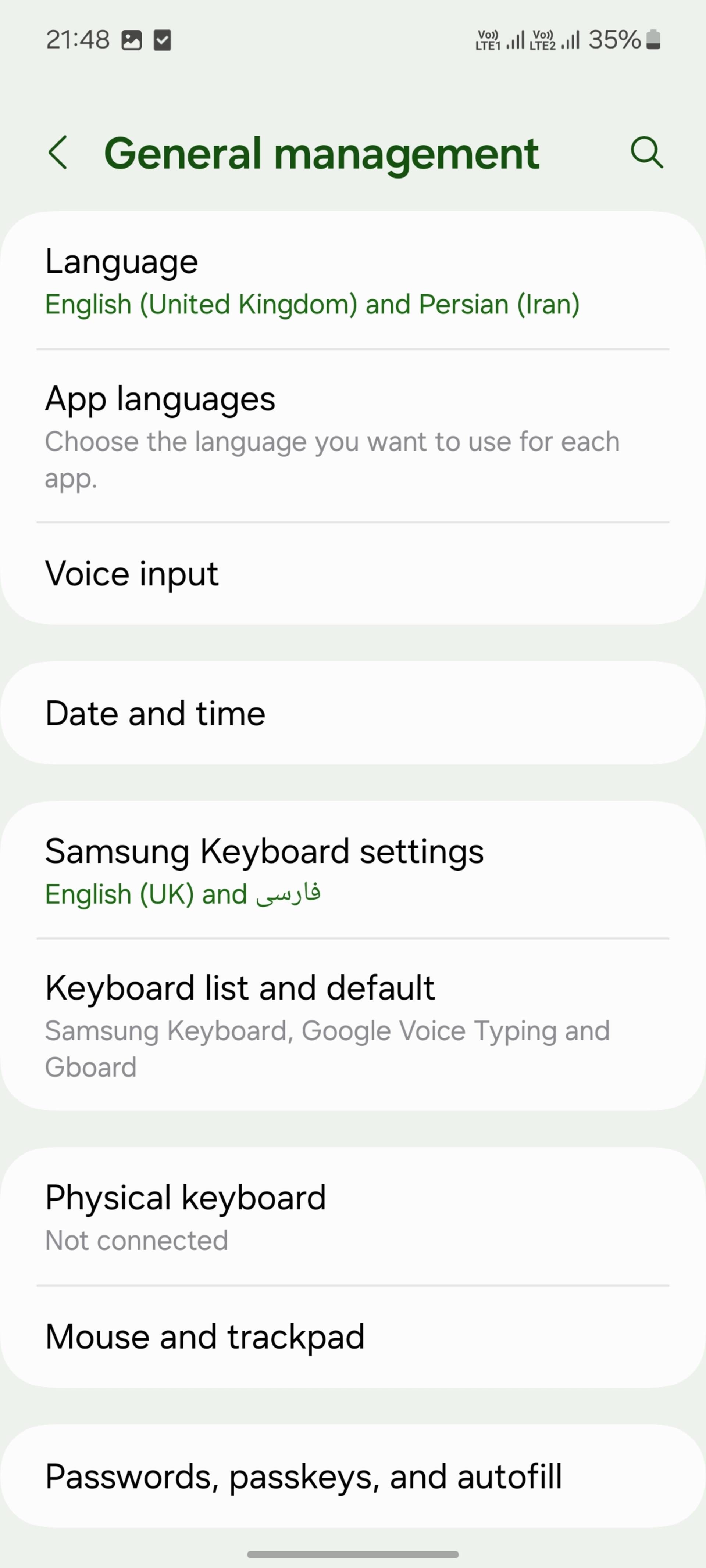Open Mouse and trackpad
706x1568 pixels.
pos(353,1337)
